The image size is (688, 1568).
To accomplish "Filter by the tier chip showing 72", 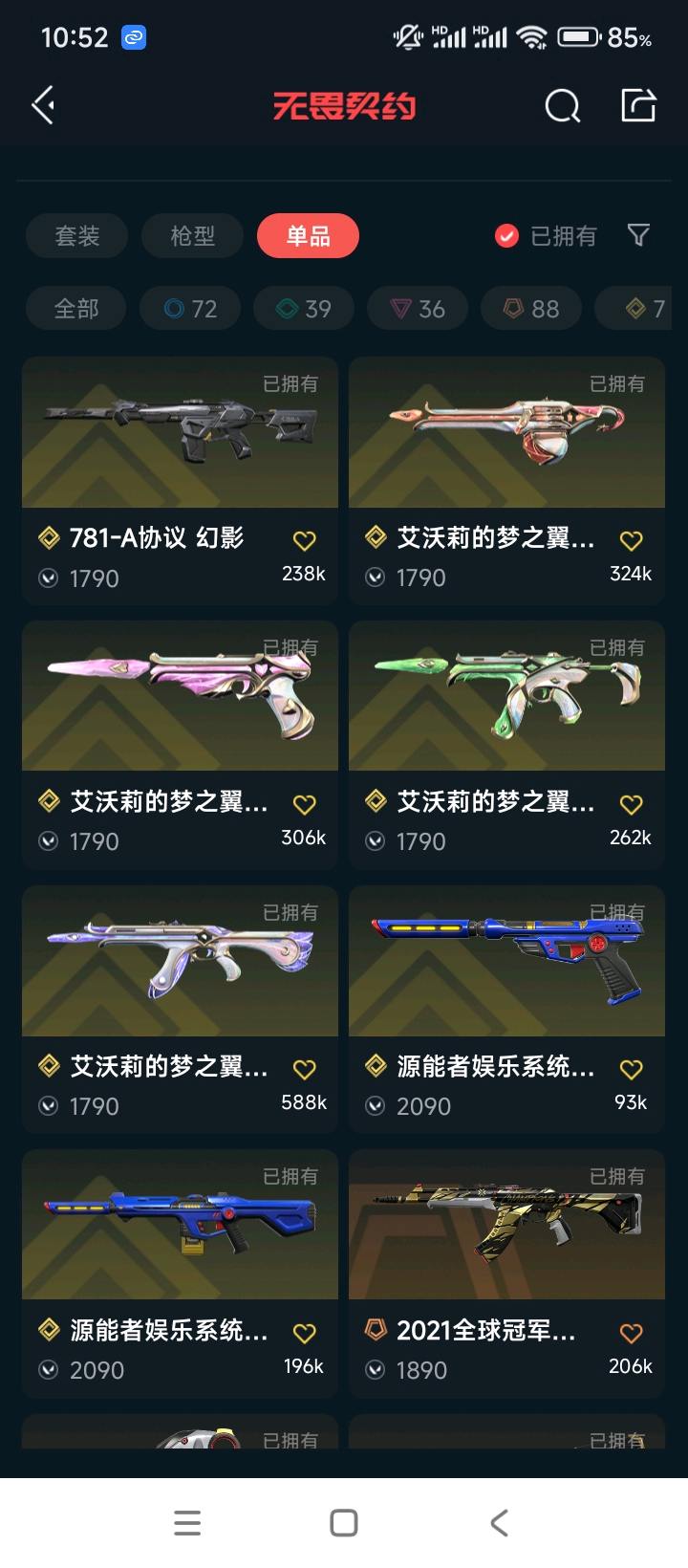I will tap(190, 309).
